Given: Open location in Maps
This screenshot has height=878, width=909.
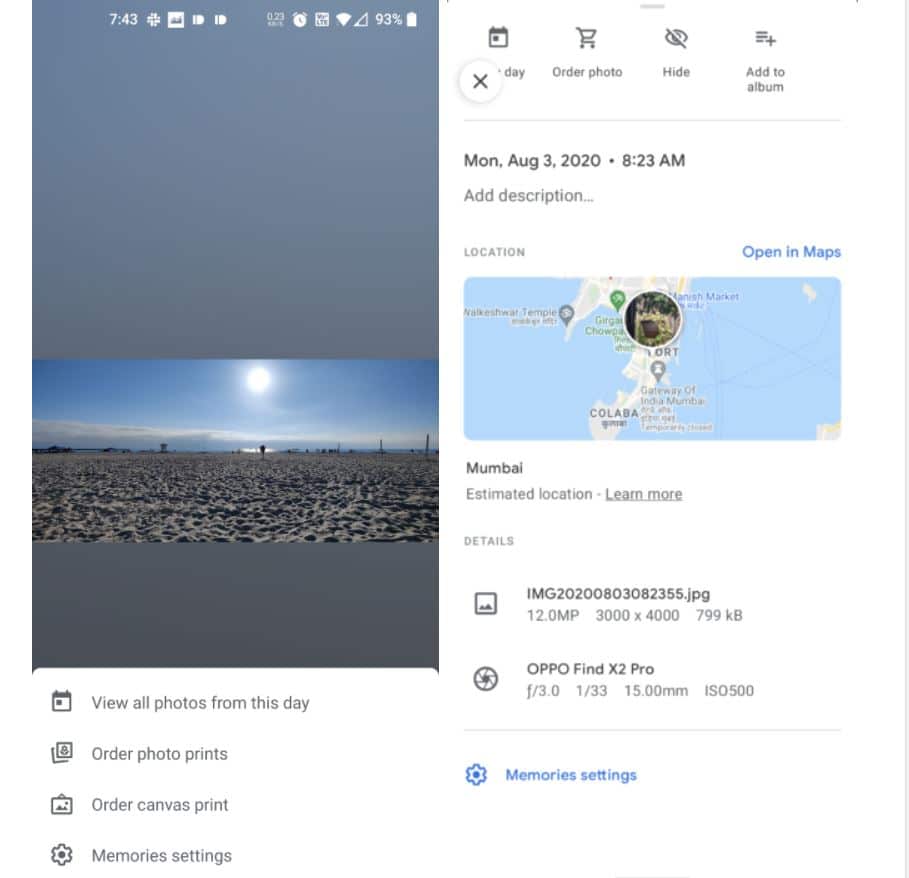Looking at the screenshot, I should click(x=791, y=252).
